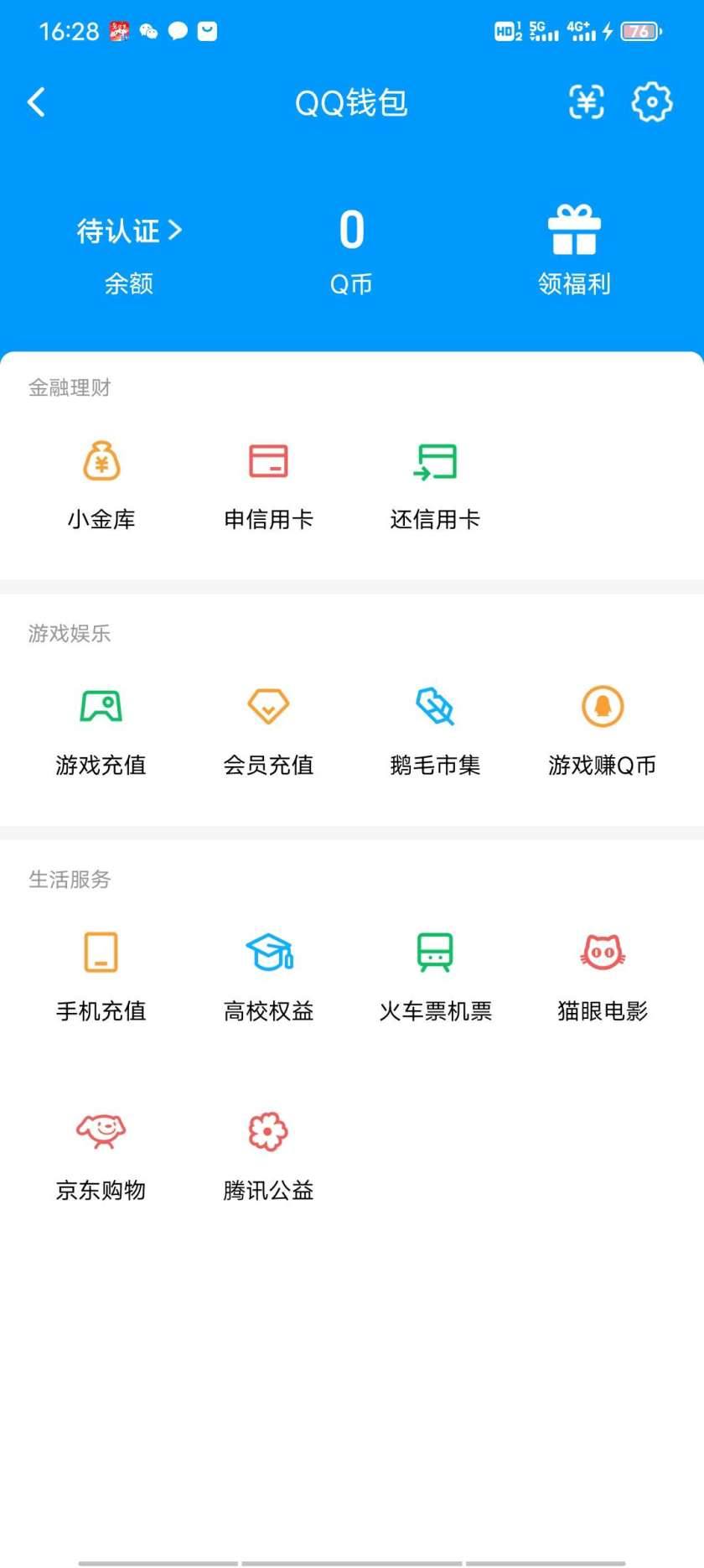704x1568 pixels.
Task: Open 猫眼电影 movie tickets
Action: (602, 974)
